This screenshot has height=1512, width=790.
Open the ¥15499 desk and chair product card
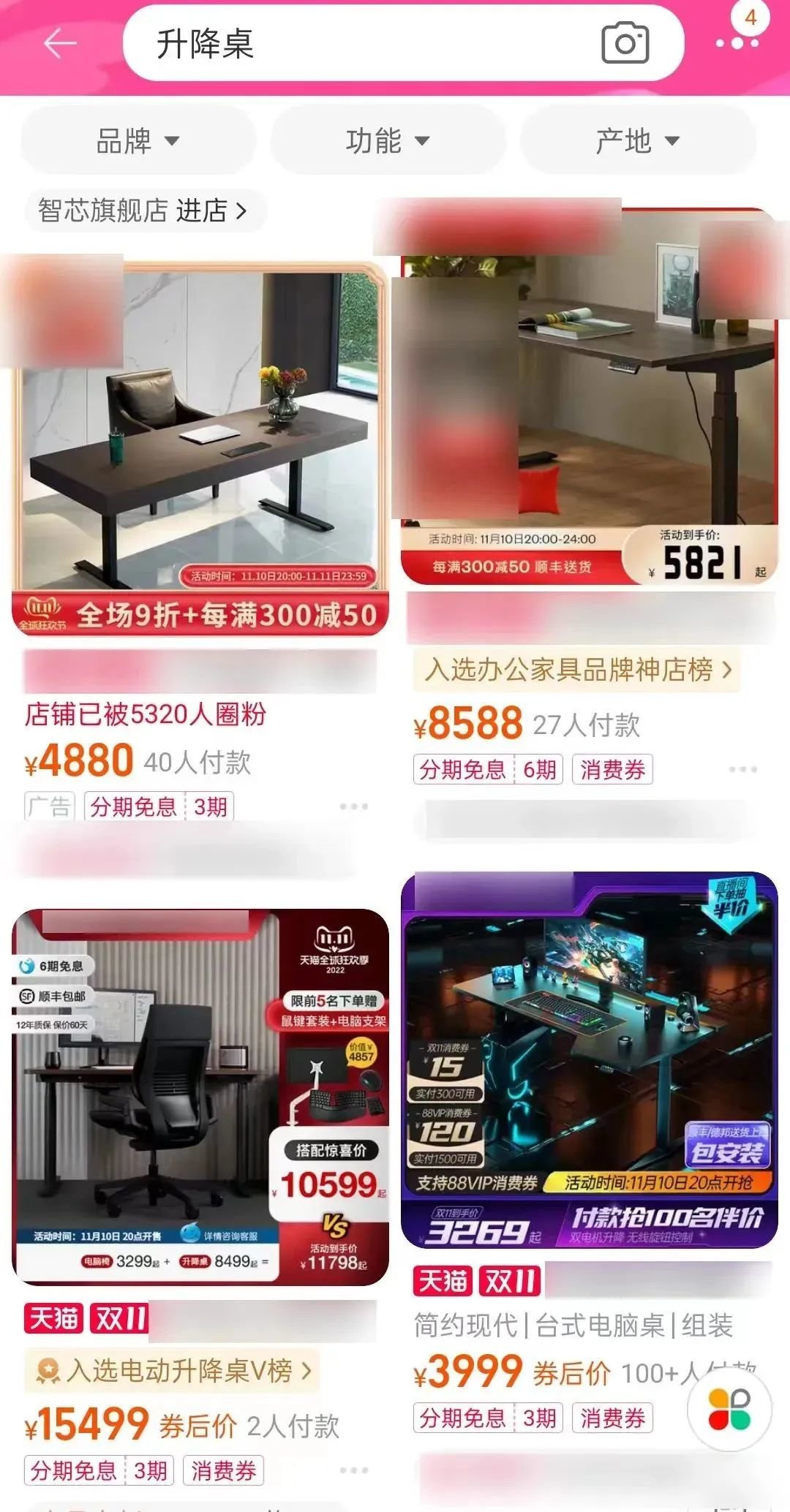click(200, 1097)
